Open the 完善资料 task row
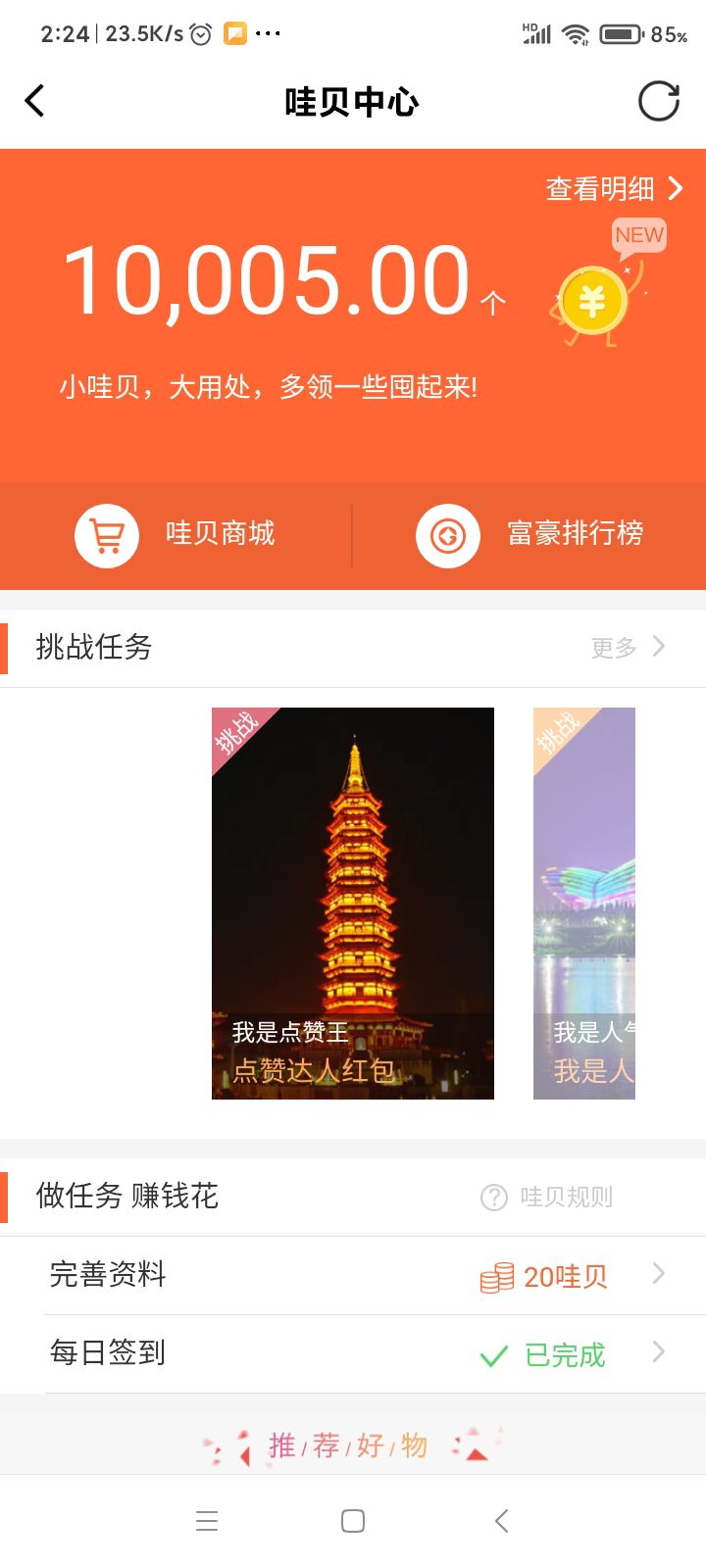Image resolution: width=706 pixels, height=1568 pixels. tap(353, 1275)
